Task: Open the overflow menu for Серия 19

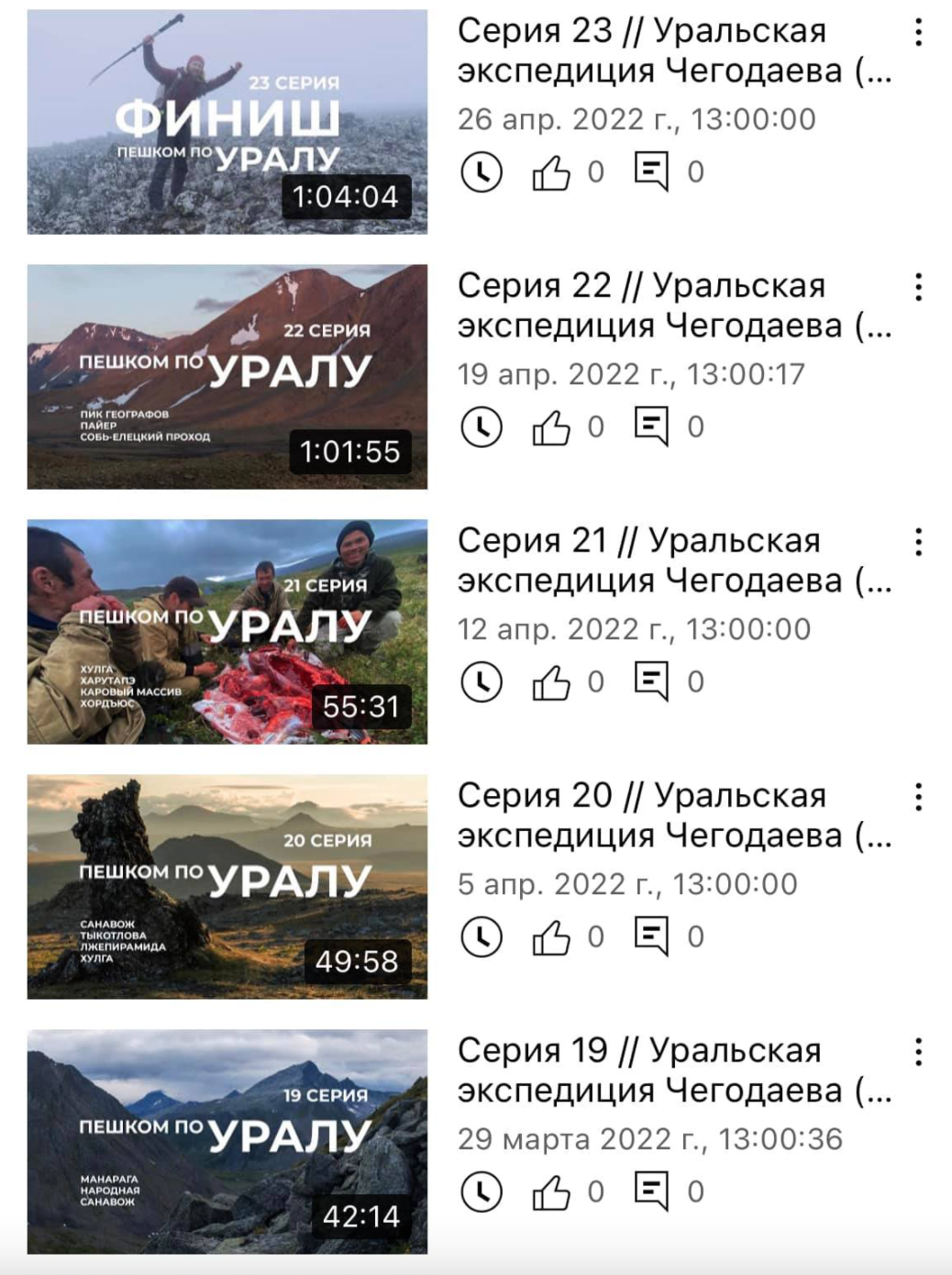Action: tap(918, 1052)
